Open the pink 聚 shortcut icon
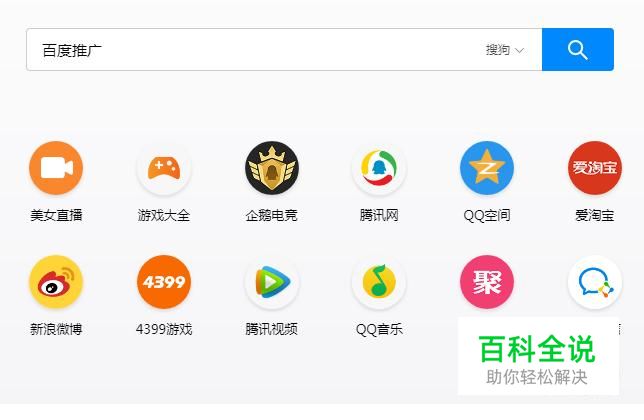 (x=487, y=282)
